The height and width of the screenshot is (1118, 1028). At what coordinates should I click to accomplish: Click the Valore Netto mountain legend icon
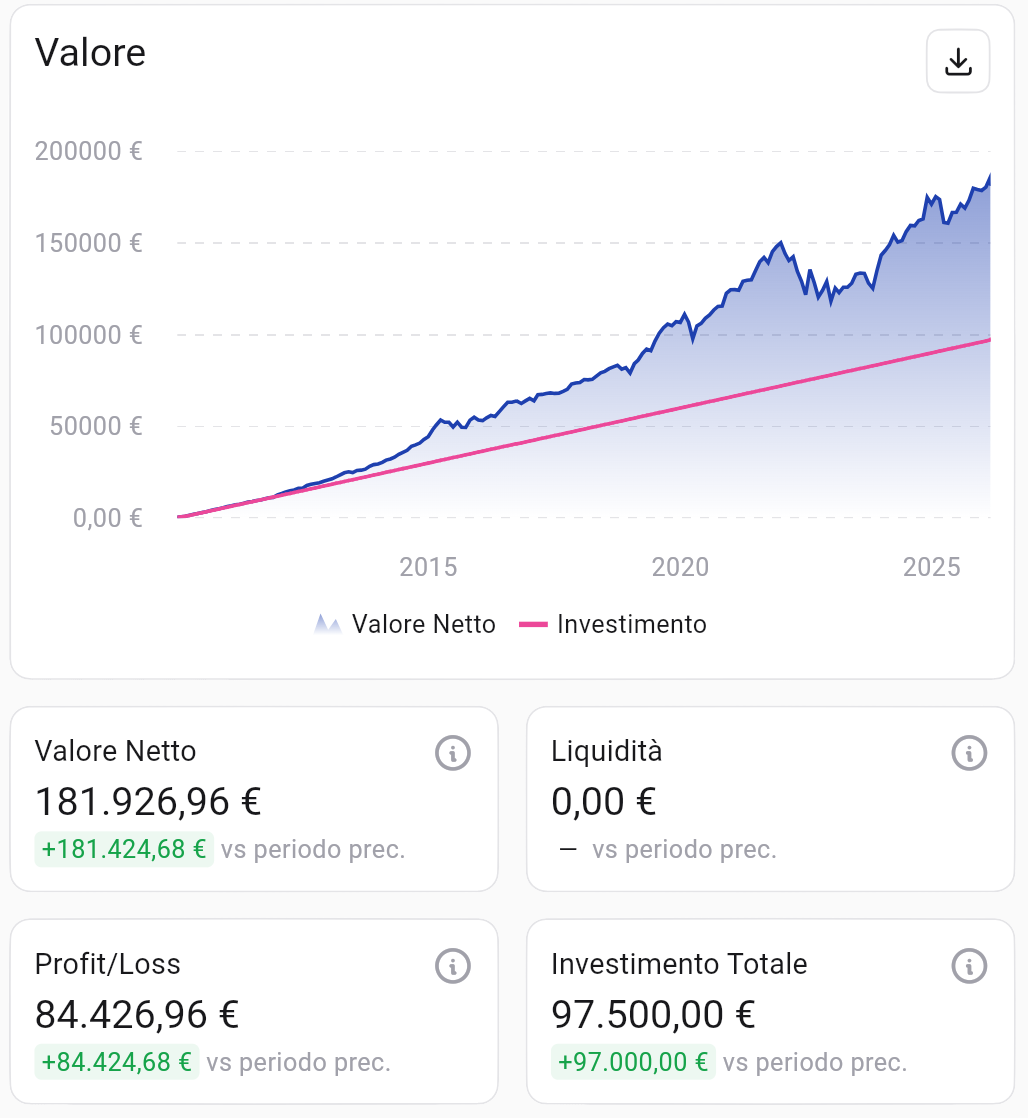(x=327, y=623)
